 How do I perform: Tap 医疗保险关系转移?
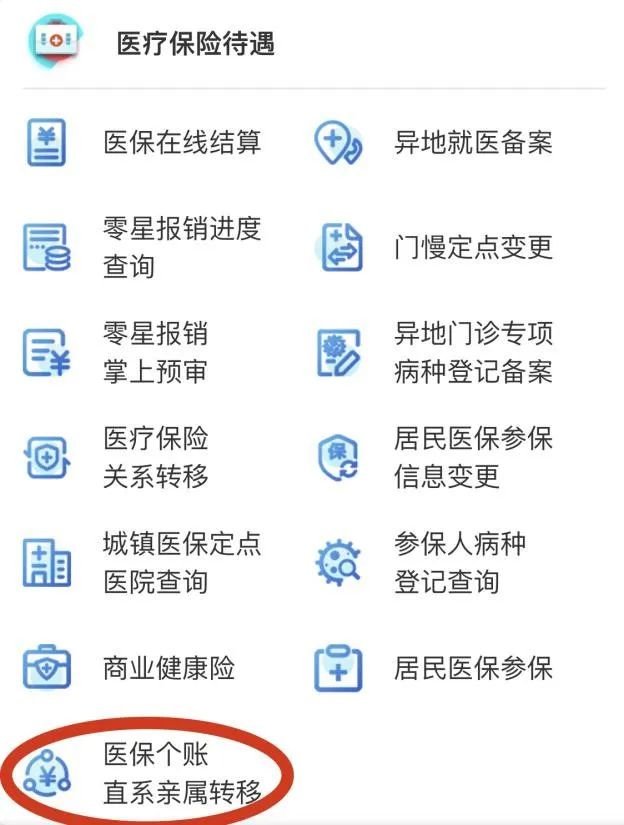pos(155,457)
